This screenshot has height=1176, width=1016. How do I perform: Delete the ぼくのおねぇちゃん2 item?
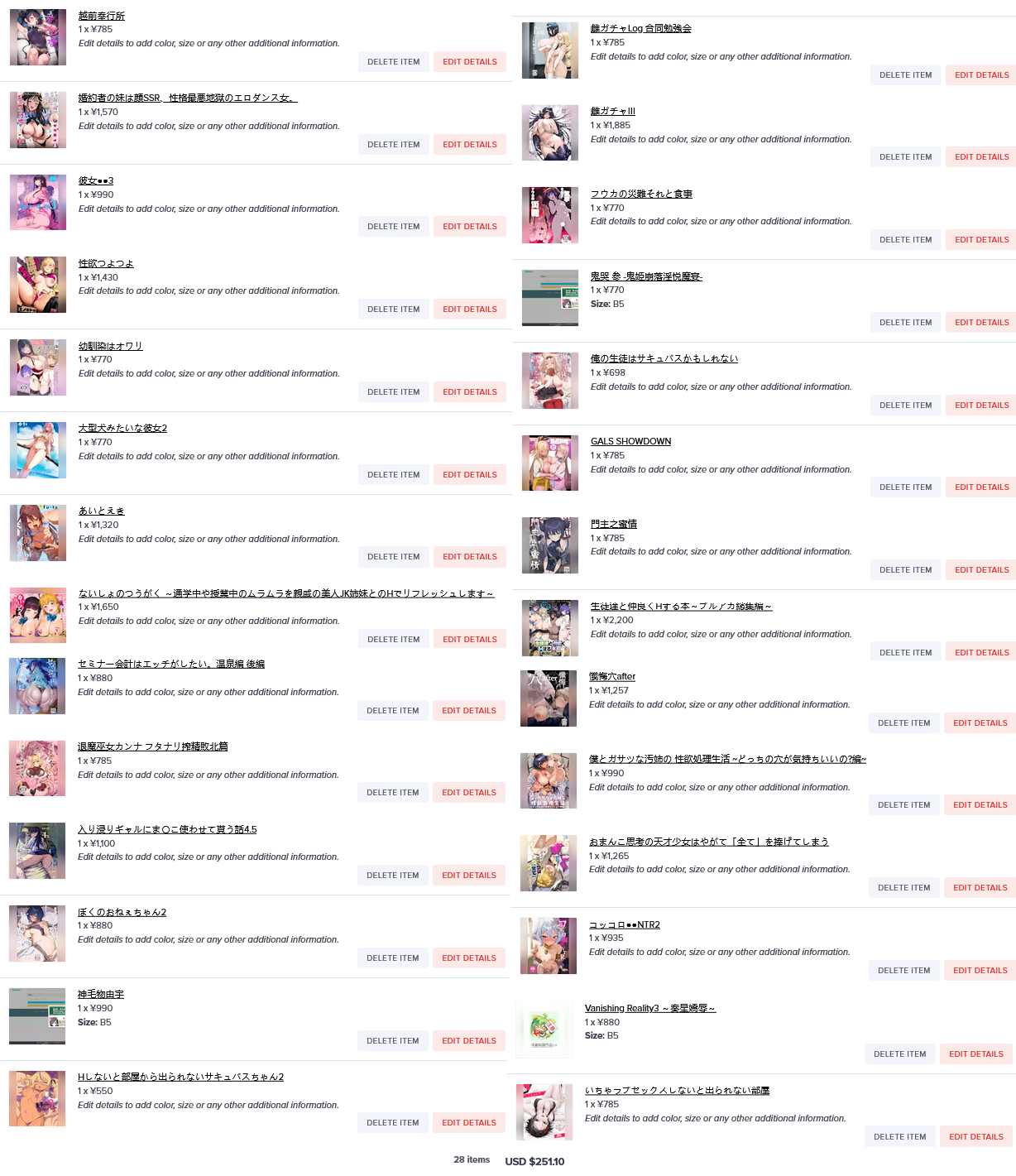[x=392, y=958]
